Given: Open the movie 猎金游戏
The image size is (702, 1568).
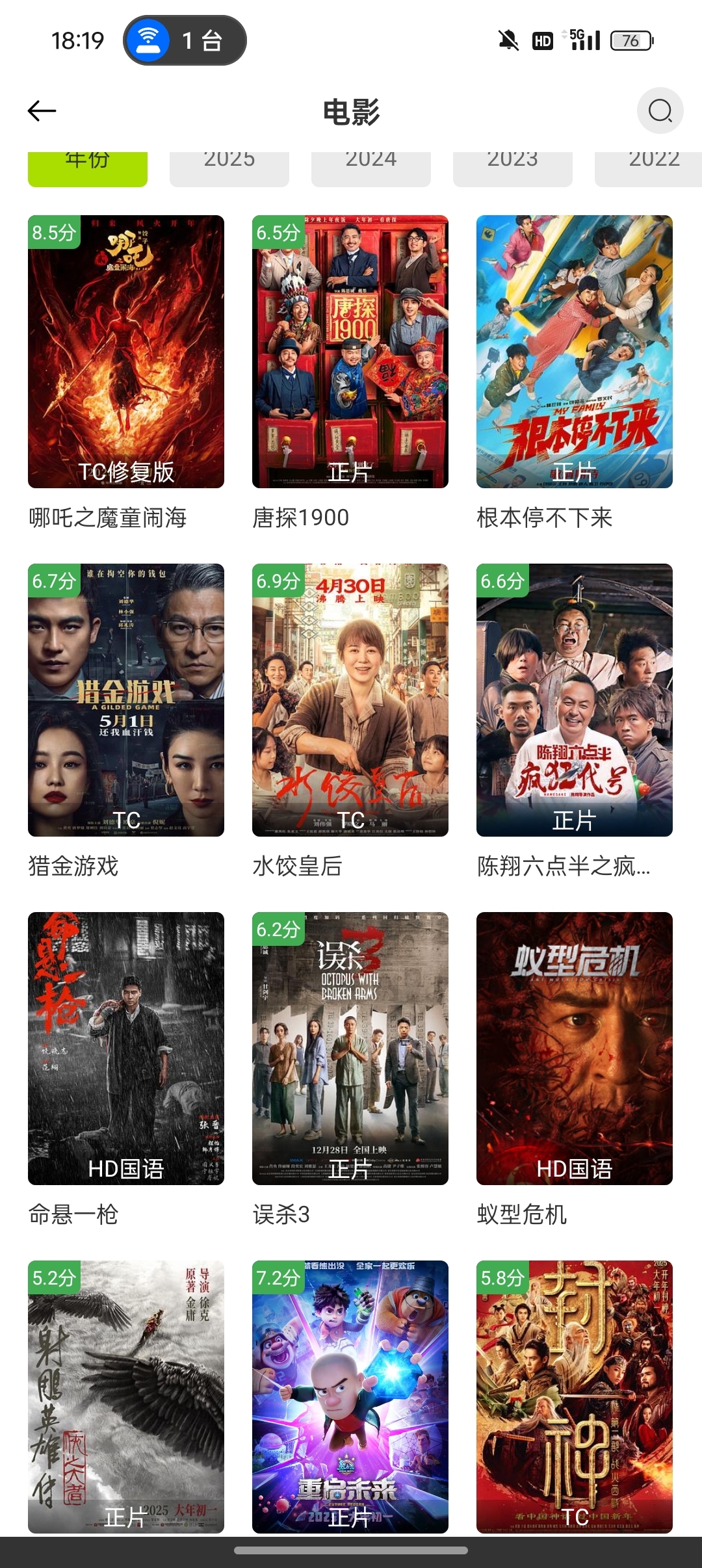Looking at the screenshot, I should click(x=126, y=700).
